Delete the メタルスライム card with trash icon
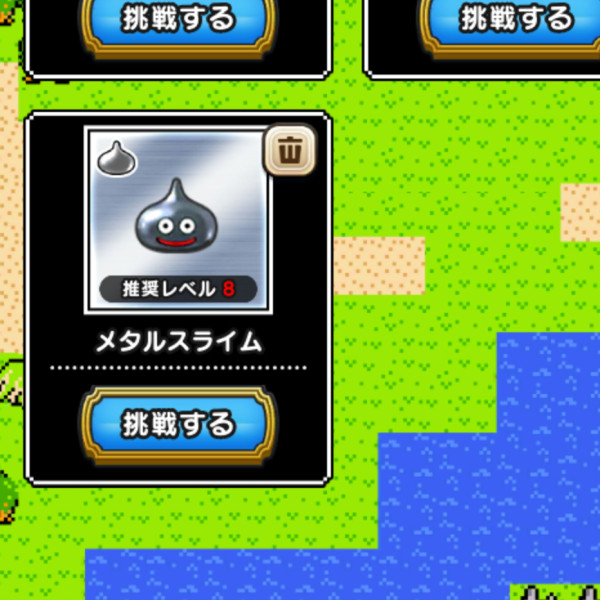The height and width of the screenshot is (600, 600). [290, 151]
